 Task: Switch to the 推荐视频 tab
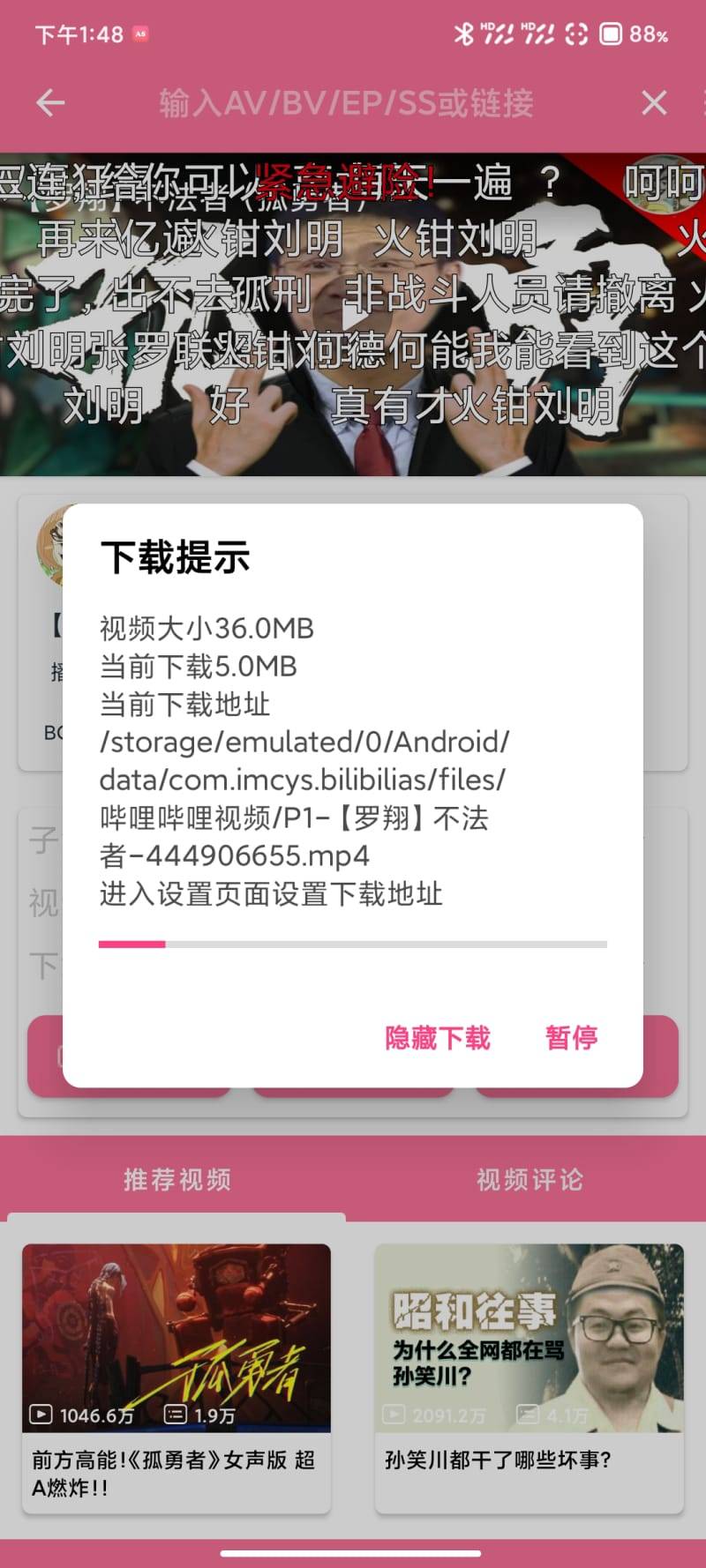176,1179
